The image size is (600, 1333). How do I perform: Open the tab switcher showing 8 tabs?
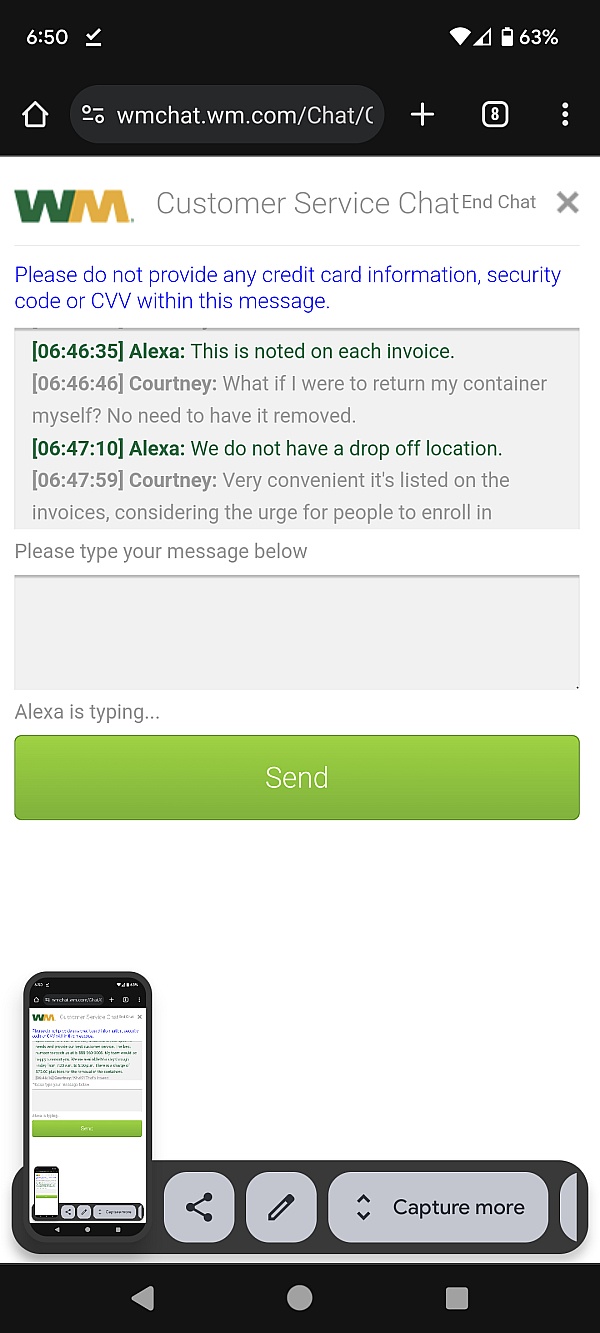pos(494,115)
